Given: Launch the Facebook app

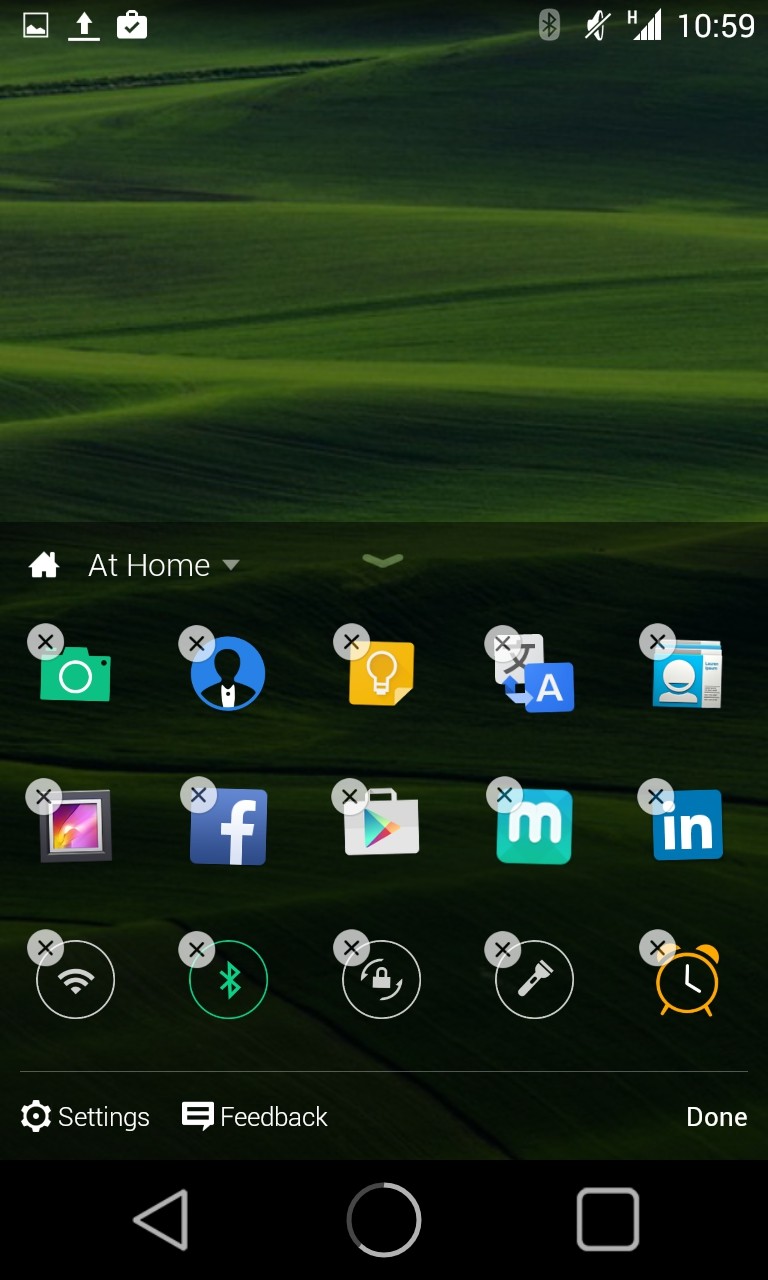Looking at the screenshot, I should [229, 827].
